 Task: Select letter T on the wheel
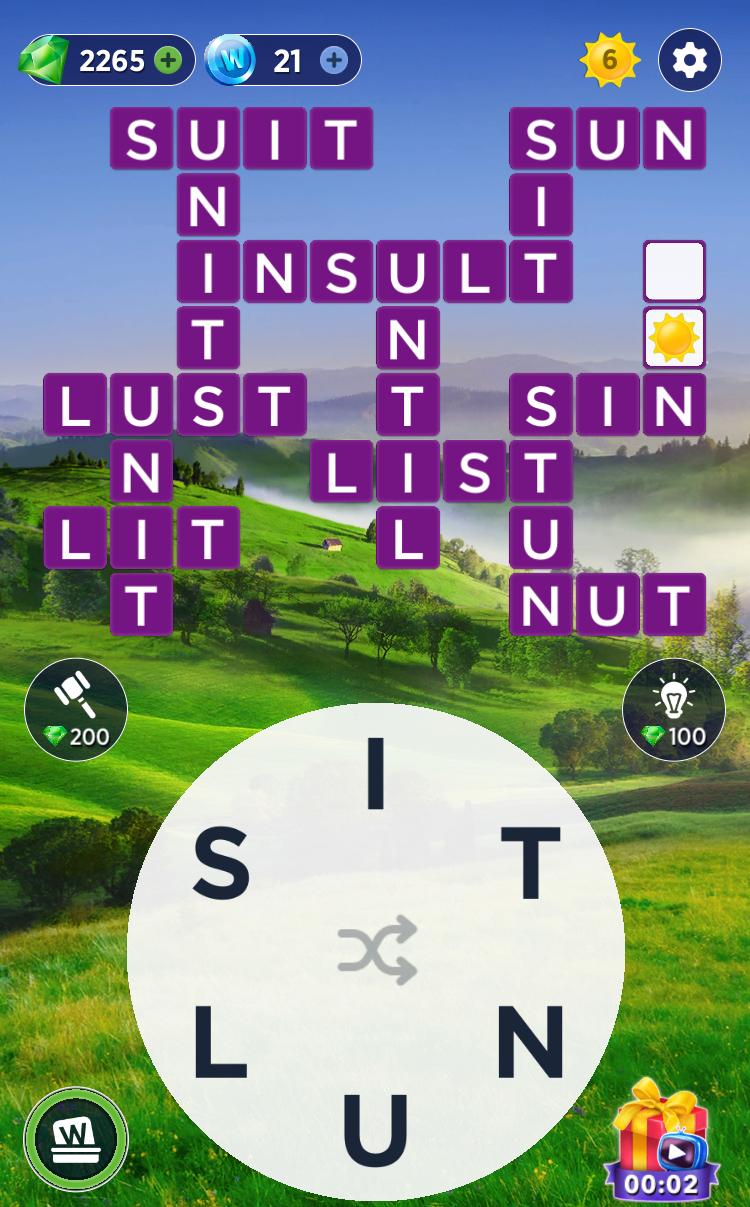coord(530,864)
